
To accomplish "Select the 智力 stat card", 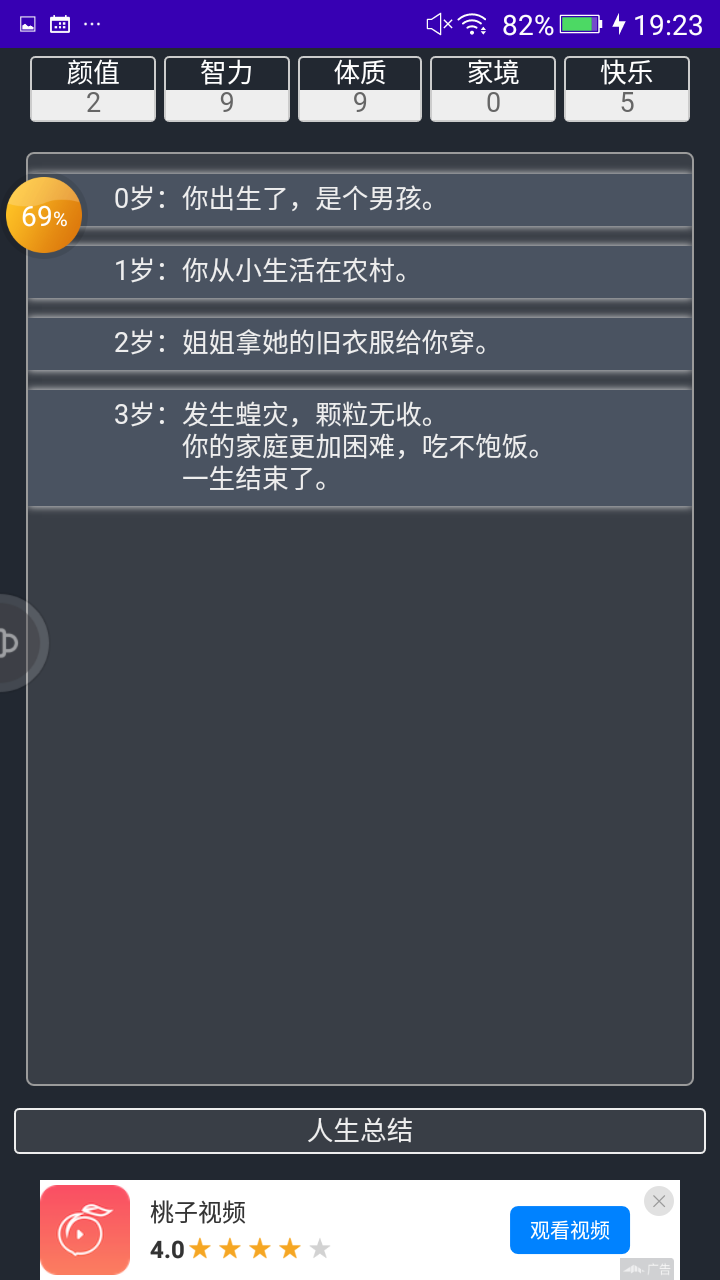I will click(226, 89).
